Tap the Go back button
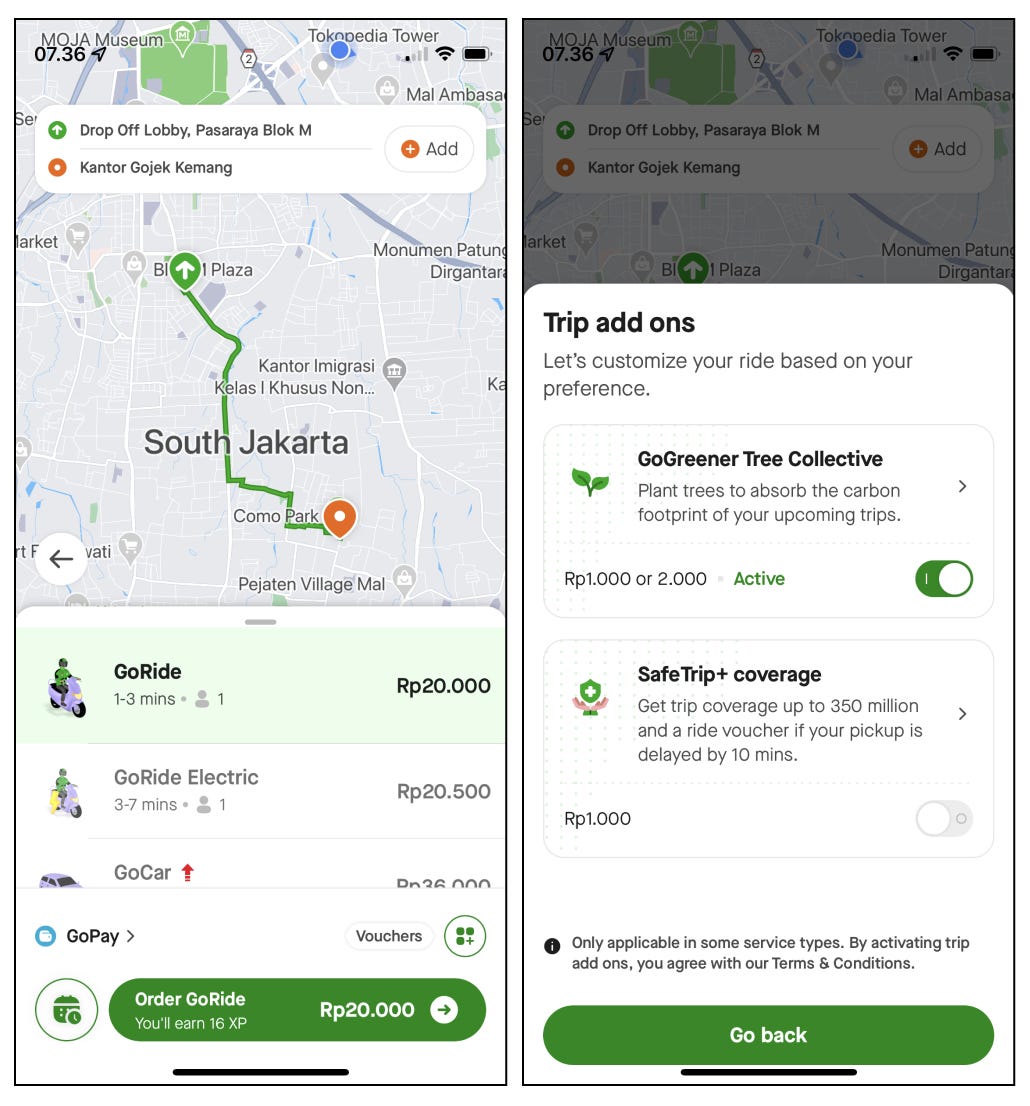 click(x=768, y=1035)
